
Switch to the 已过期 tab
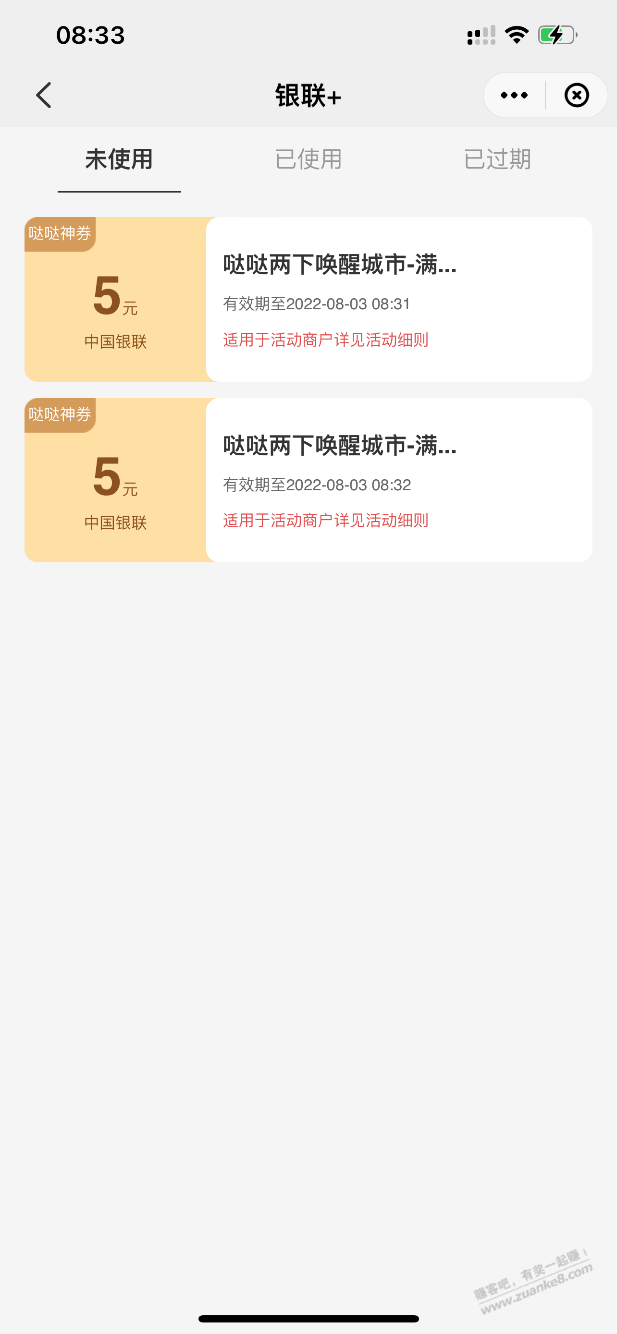pyautogui.click(x=498, y=159)
